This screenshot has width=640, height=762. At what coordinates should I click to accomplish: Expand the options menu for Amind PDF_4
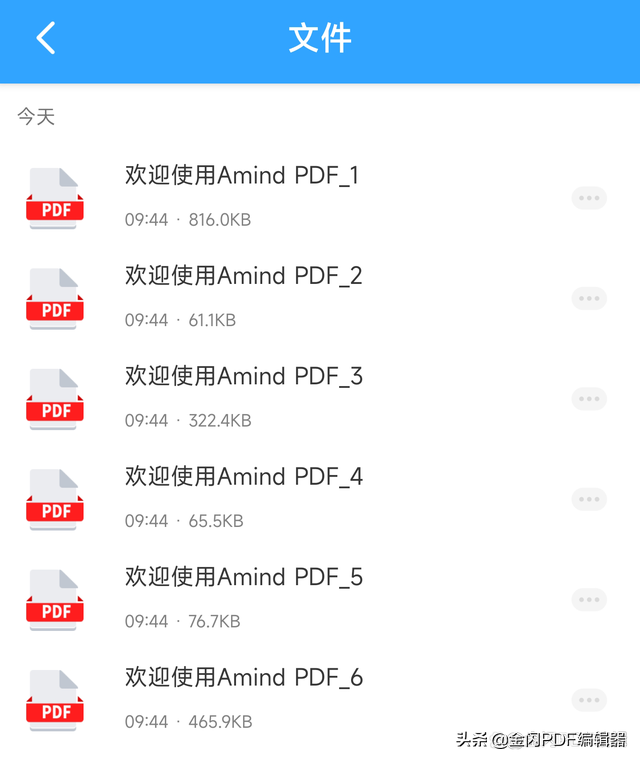pos(589,499)
